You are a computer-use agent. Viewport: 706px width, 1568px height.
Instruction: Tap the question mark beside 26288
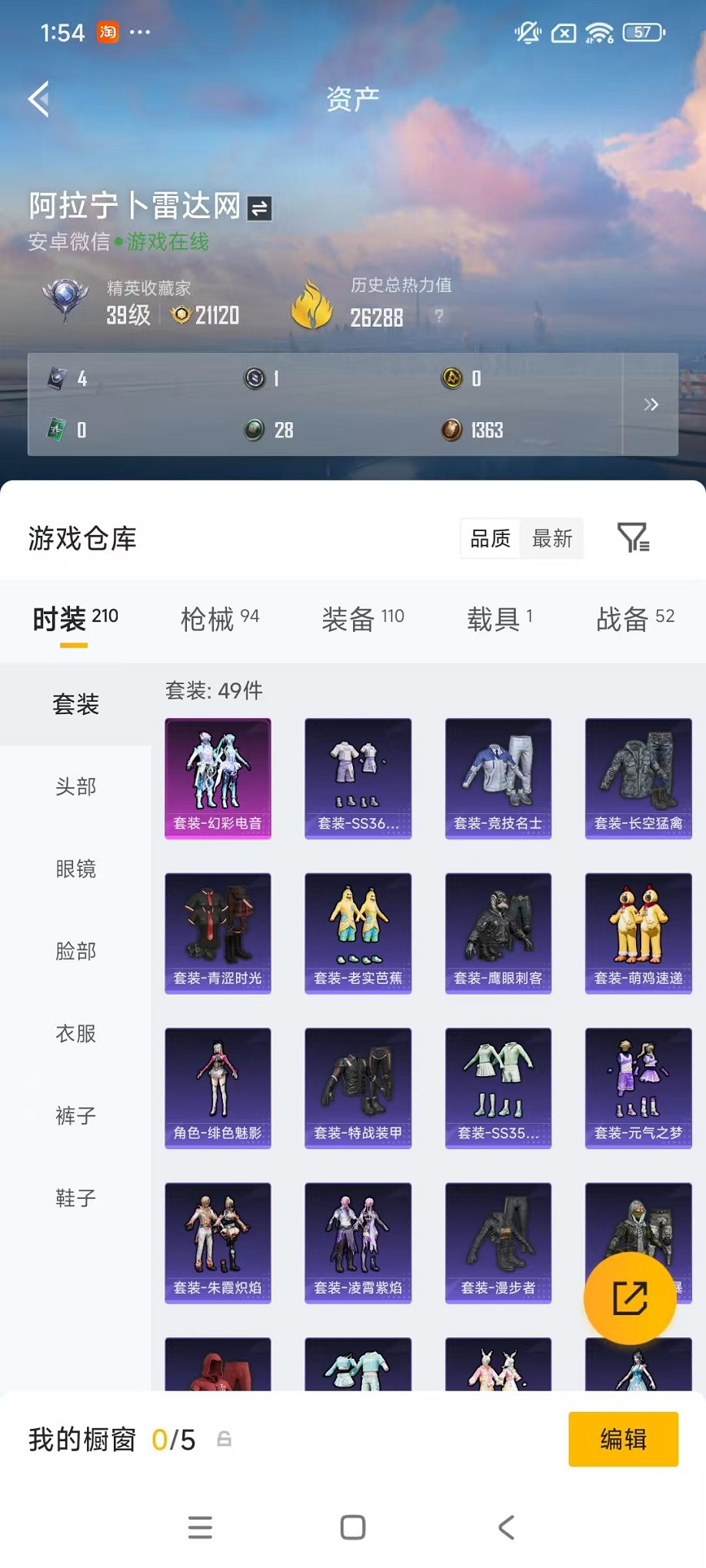pyautogui.click(x=438, y=314)
